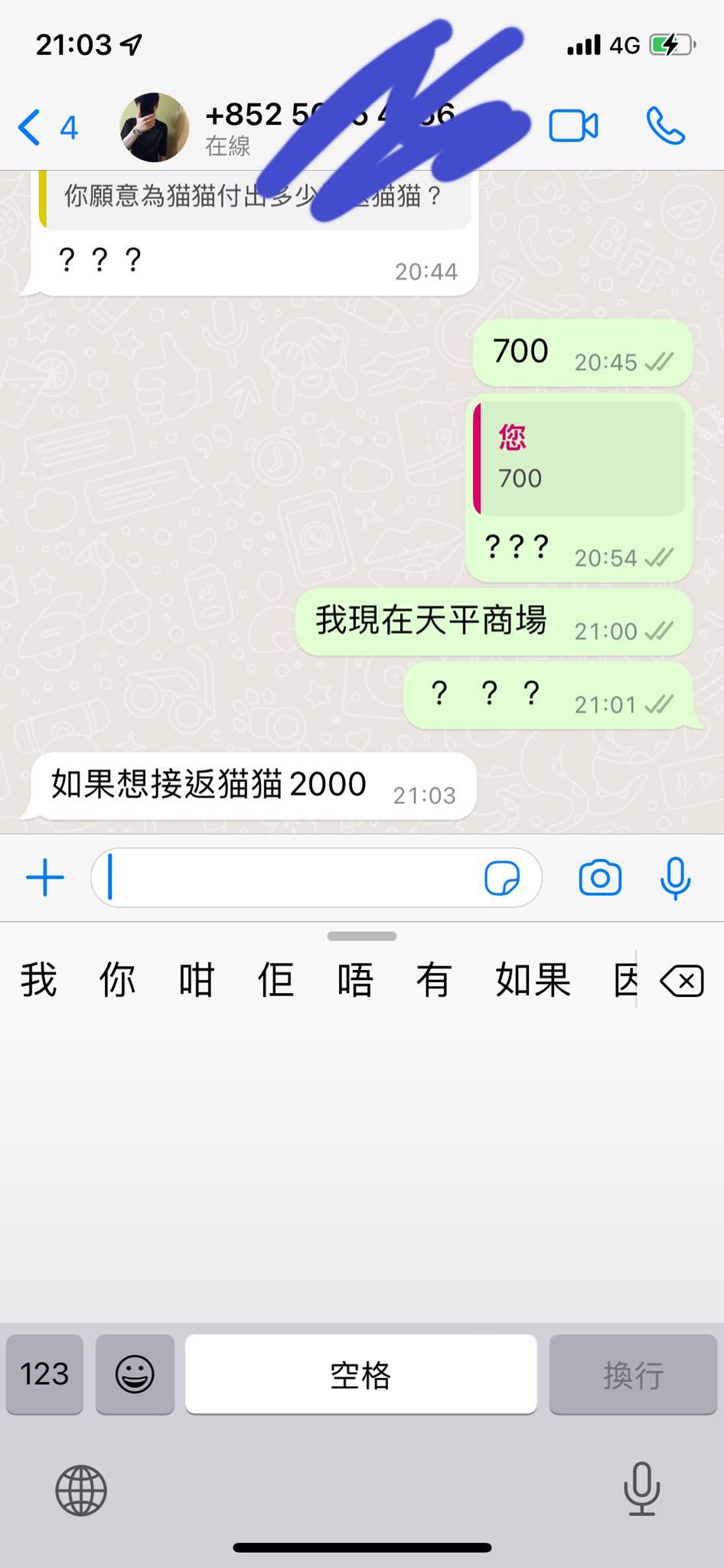Tap the quoted 700 reply preview

pyautogui.click(x=579, y=458)
